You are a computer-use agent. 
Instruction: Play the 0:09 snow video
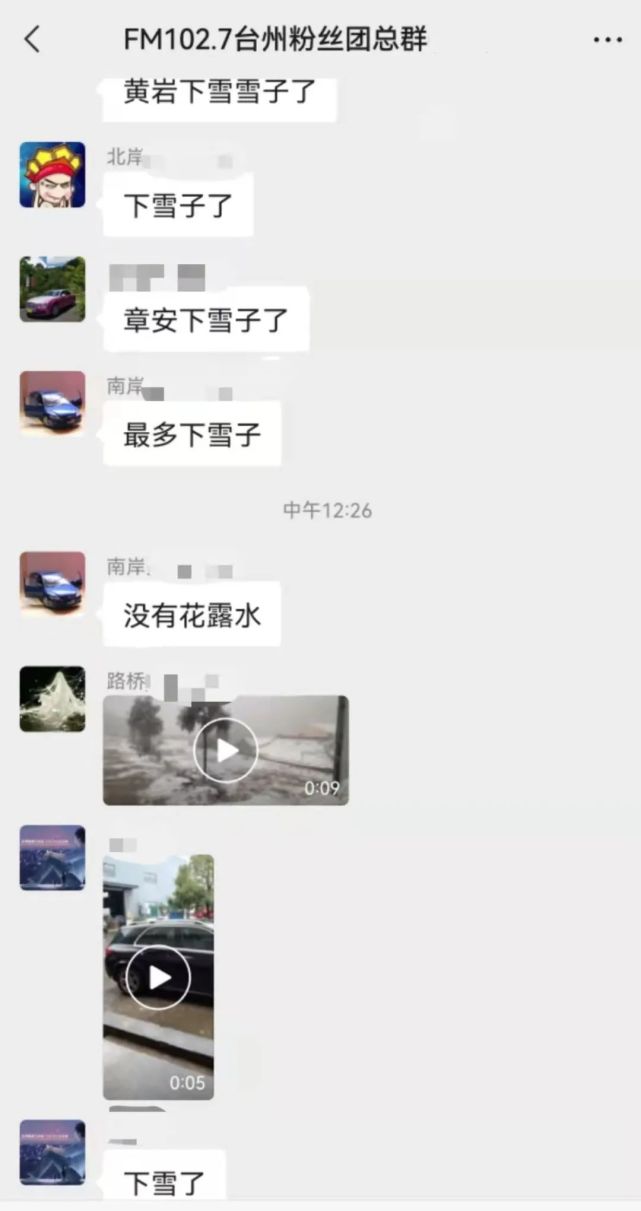click(x=226, y=750)
